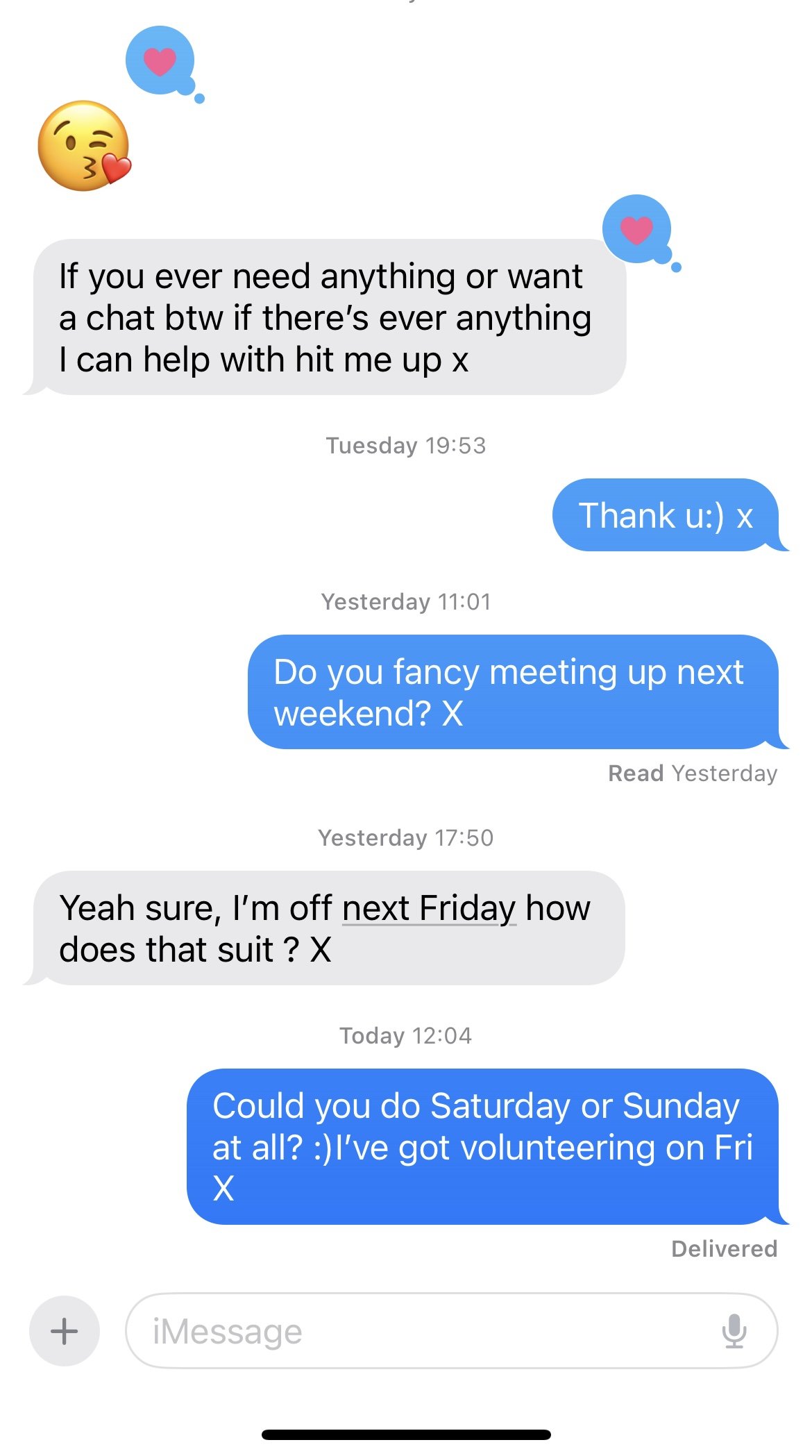Tap the iMessage text field
812x1456 pixels.
coord(416,1331)
